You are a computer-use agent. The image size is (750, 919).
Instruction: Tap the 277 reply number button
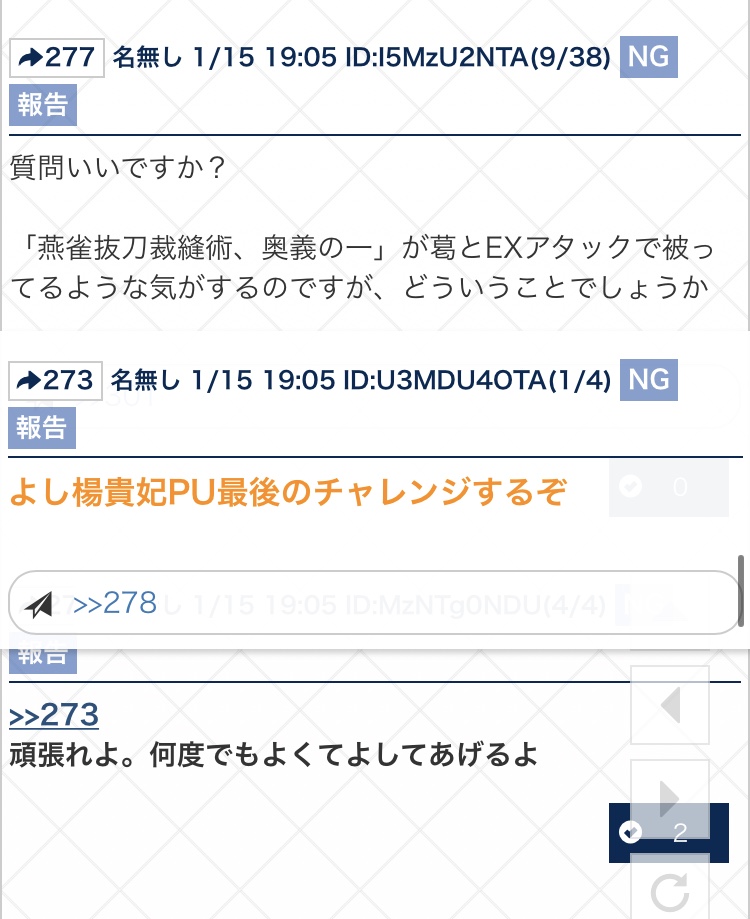(56, 57)
